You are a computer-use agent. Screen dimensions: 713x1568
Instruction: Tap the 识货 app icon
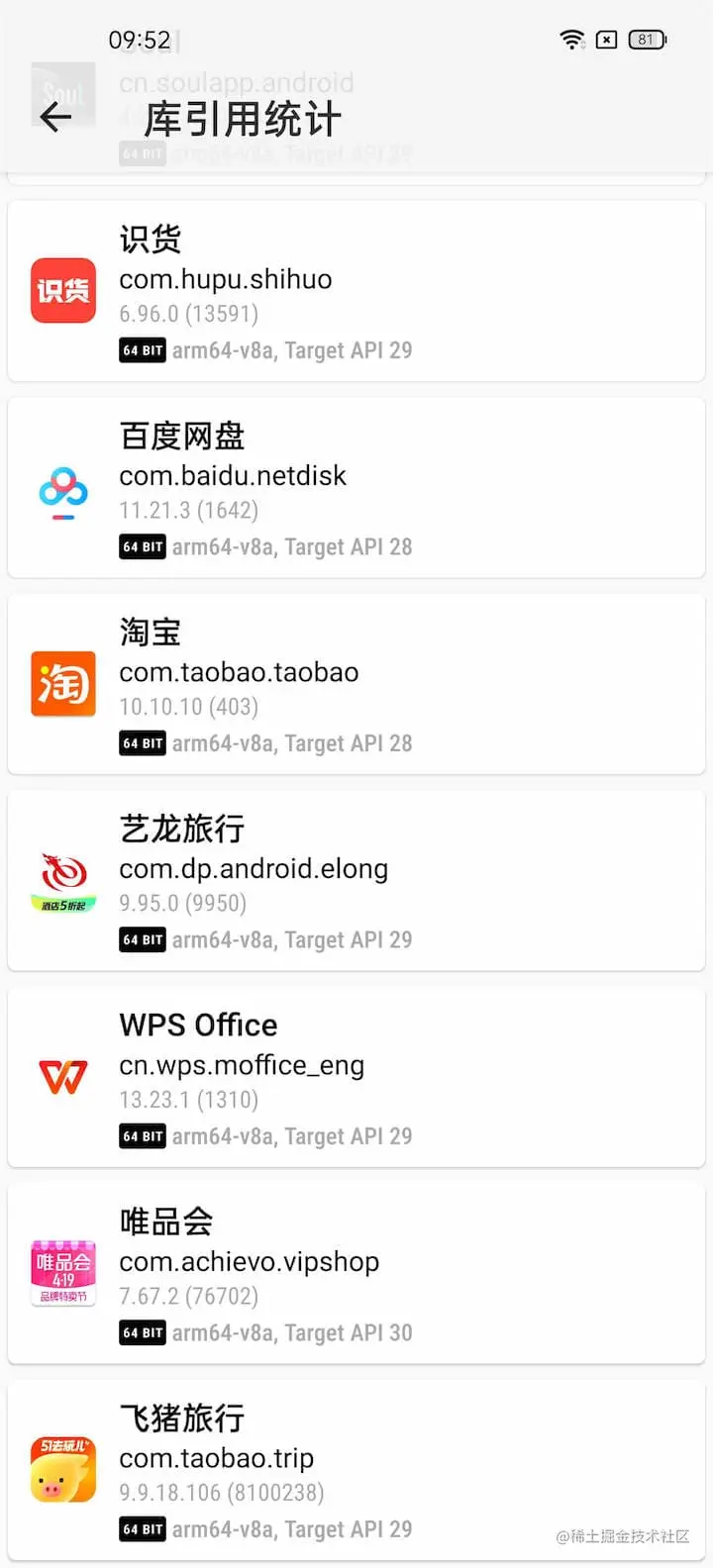pos(63,290)
